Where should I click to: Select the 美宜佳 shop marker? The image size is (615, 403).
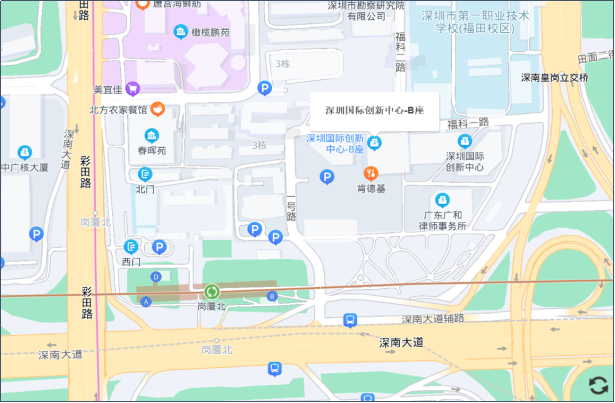tap(132, 90)
